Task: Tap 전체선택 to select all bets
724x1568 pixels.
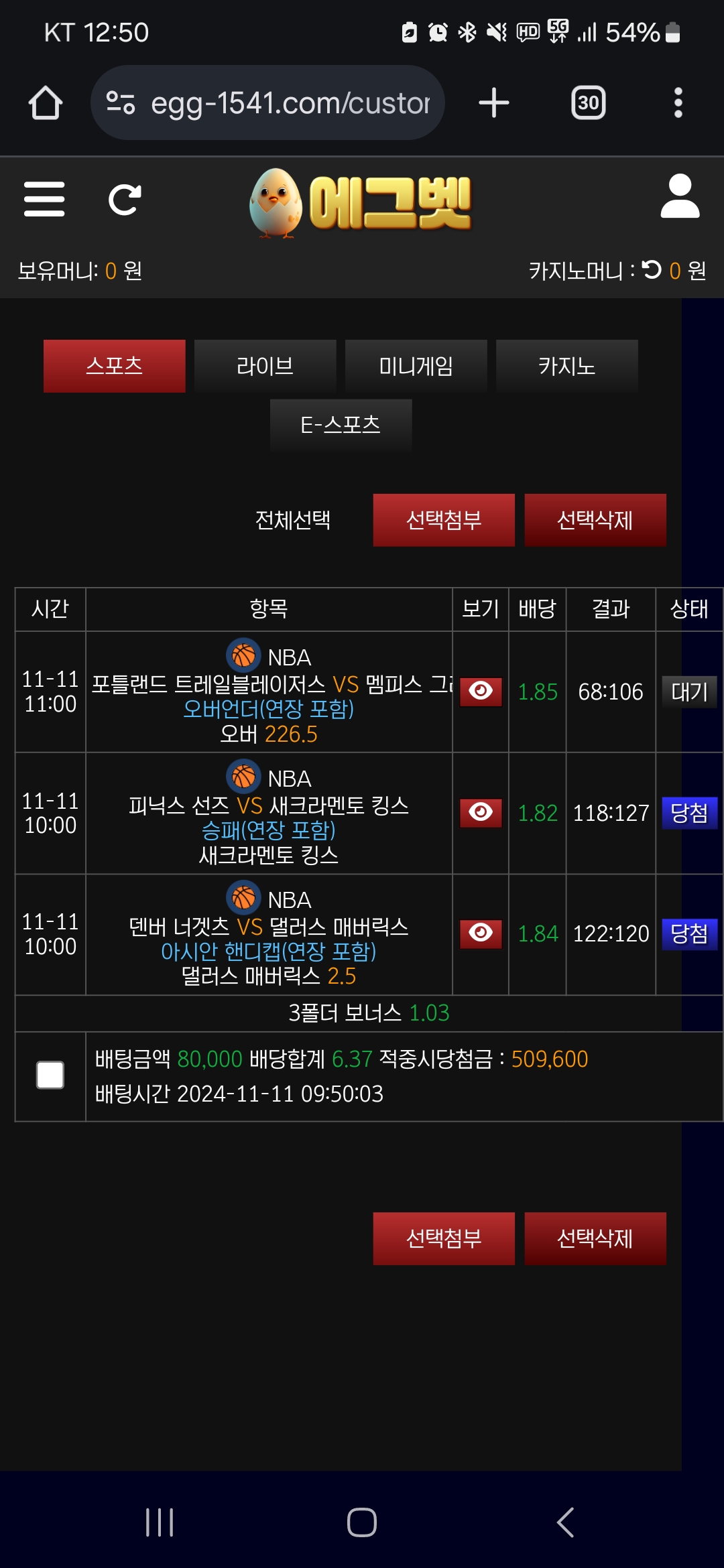Action: (293, 520)
